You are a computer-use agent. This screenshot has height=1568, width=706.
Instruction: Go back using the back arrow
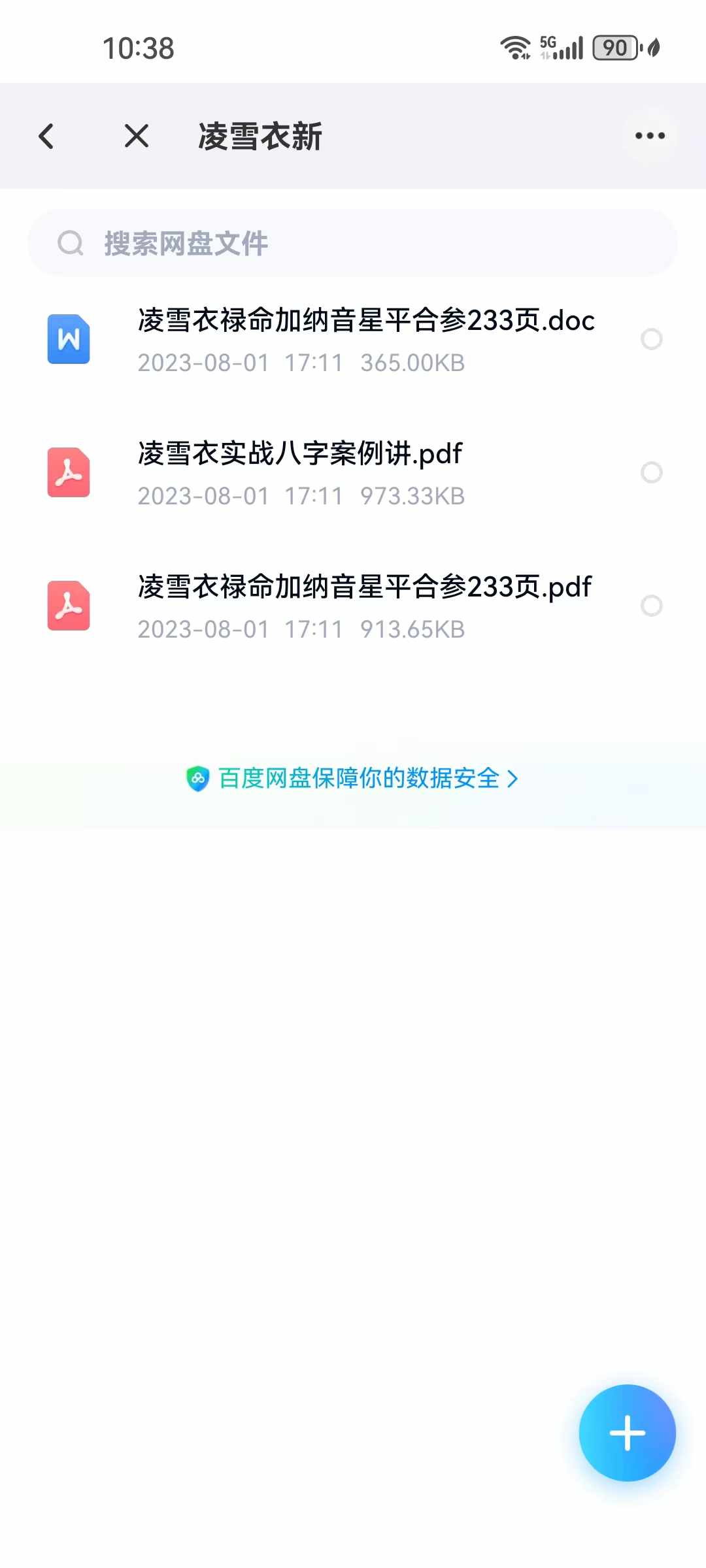[x=46, y=136]
